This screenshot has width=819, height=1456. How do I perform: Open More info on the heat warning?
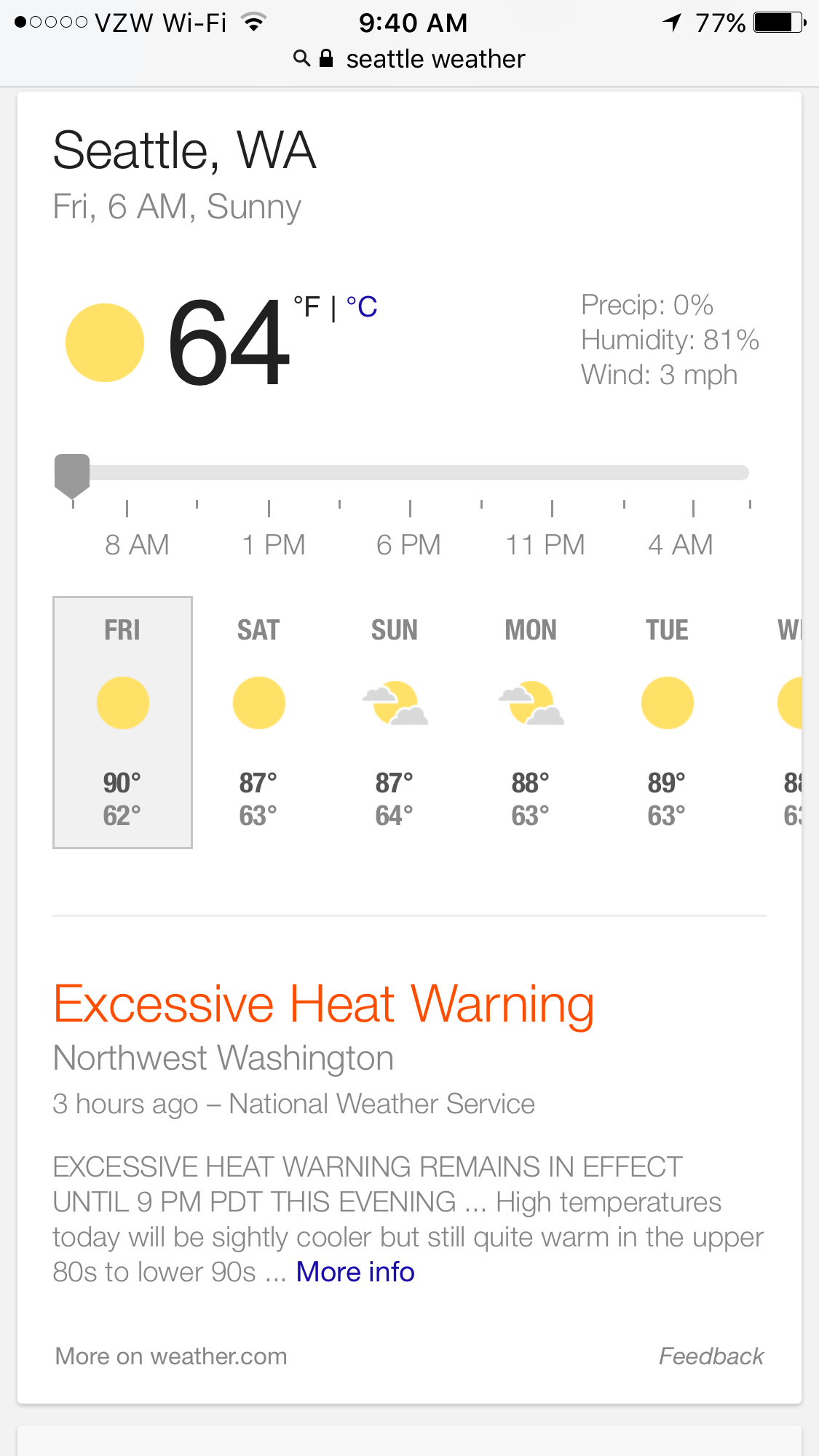pyautogui.click(x=355, y=1272)
